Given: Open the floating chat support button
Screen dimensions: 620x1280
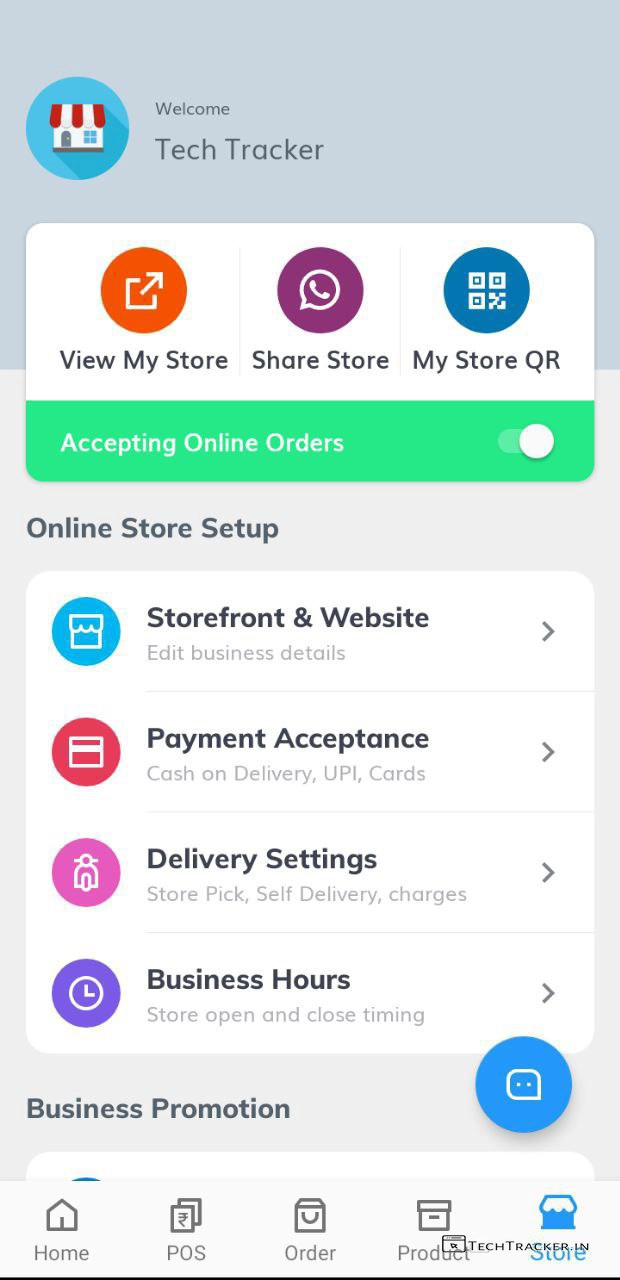Looking at the screenshot, I should point(523,1084).
